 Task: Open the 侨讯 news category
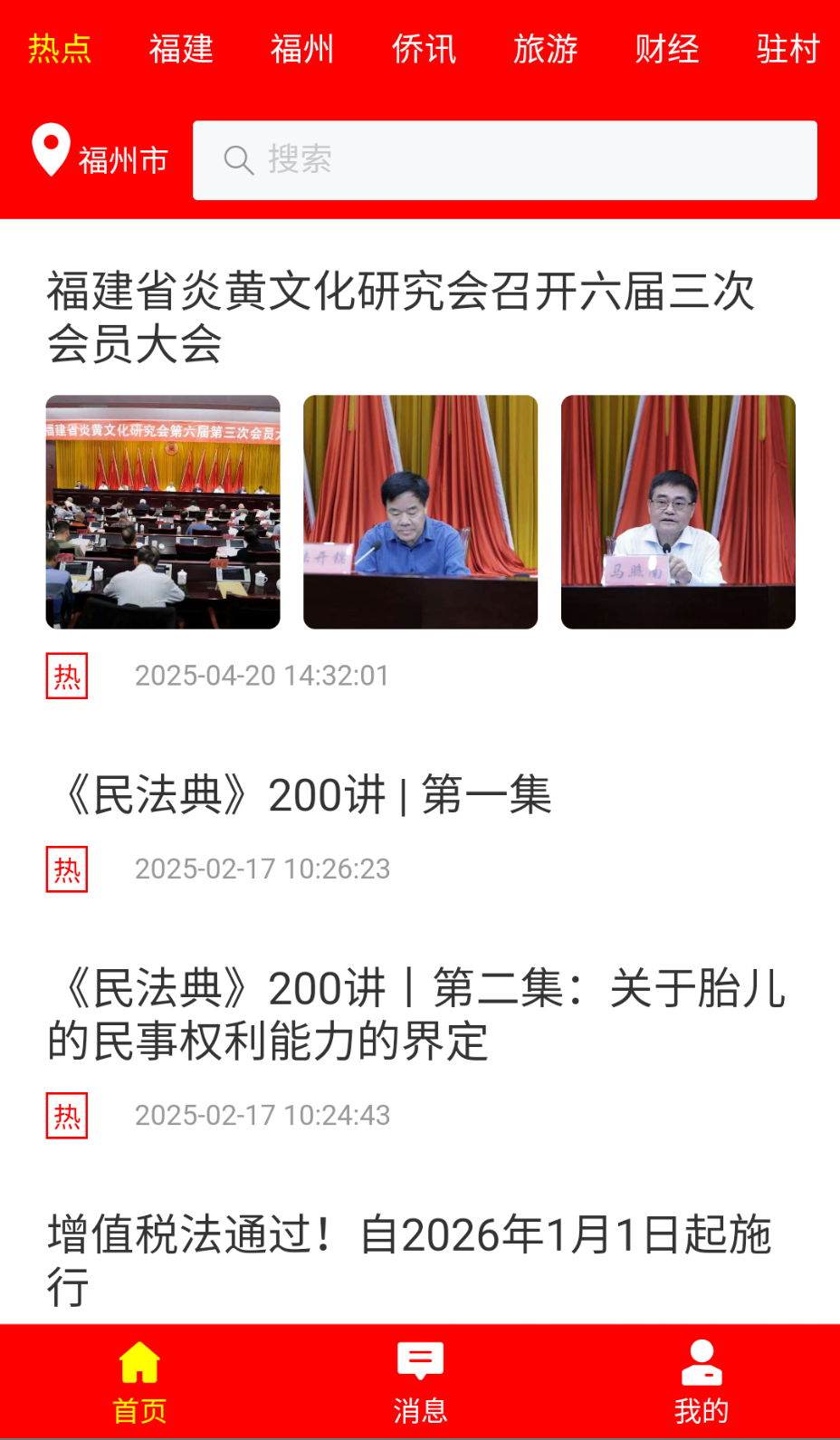click(x=425, y=49)
